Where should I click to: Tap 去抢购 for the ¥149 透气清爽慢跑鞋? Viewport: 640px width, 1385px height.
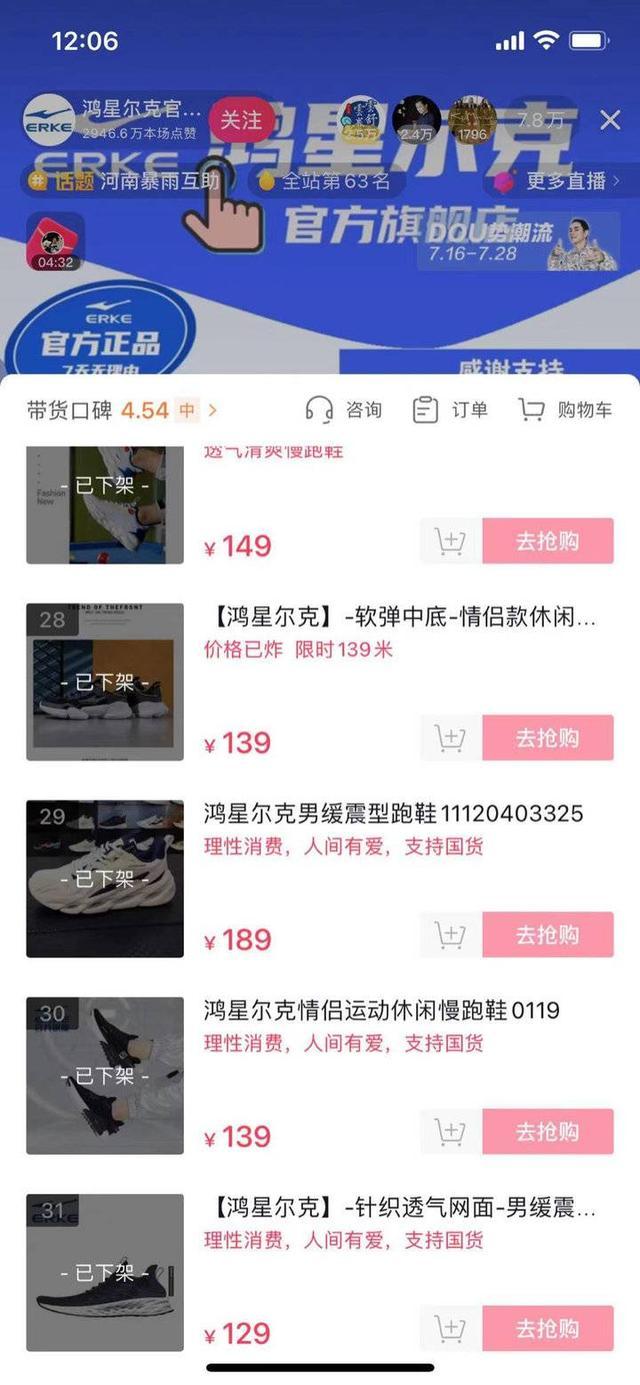click(547, 541)
